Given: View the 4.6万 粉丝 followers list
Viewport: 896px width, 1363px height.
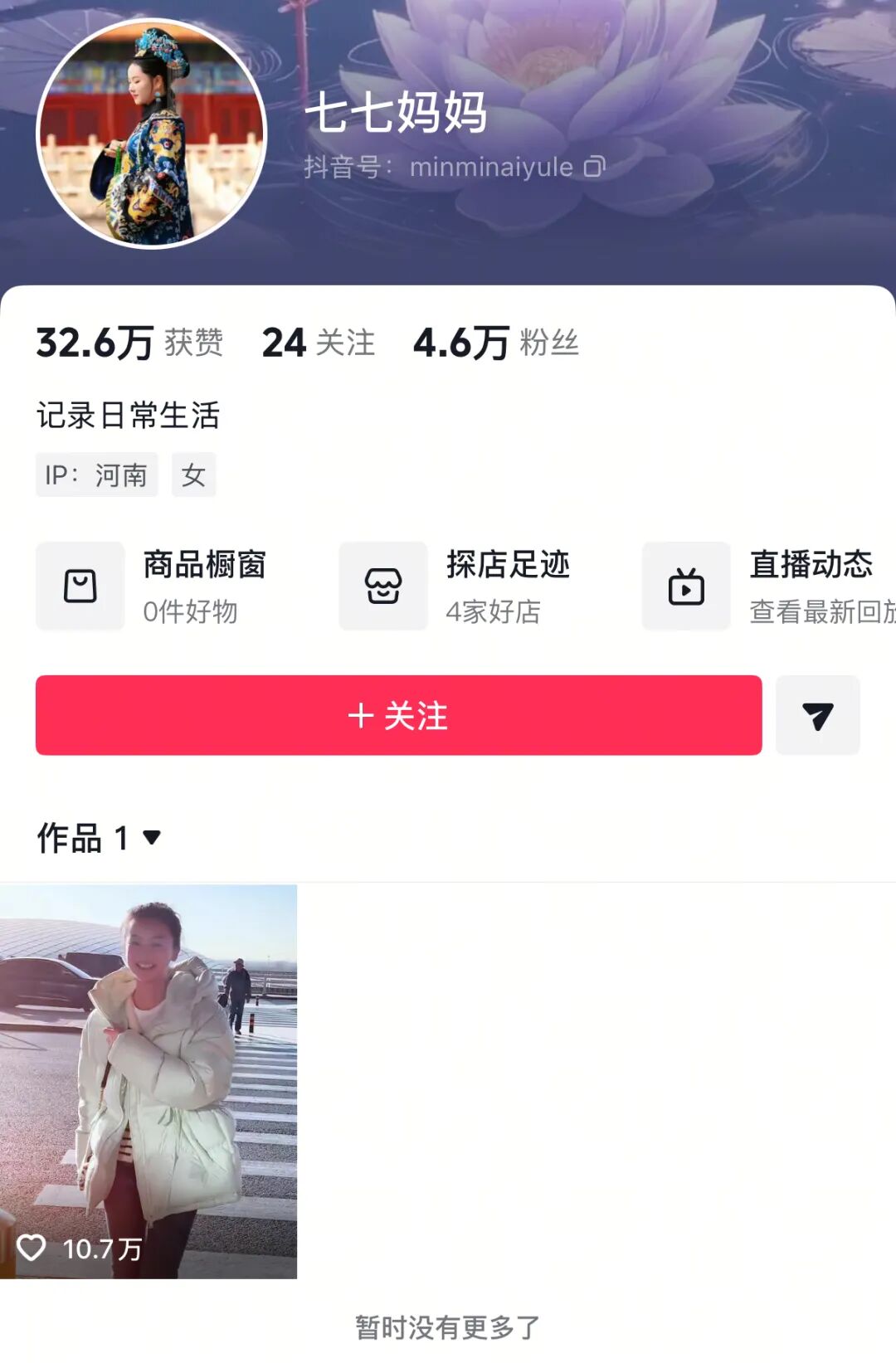Looking at the screenshot, I should click(x=495, y=343).
